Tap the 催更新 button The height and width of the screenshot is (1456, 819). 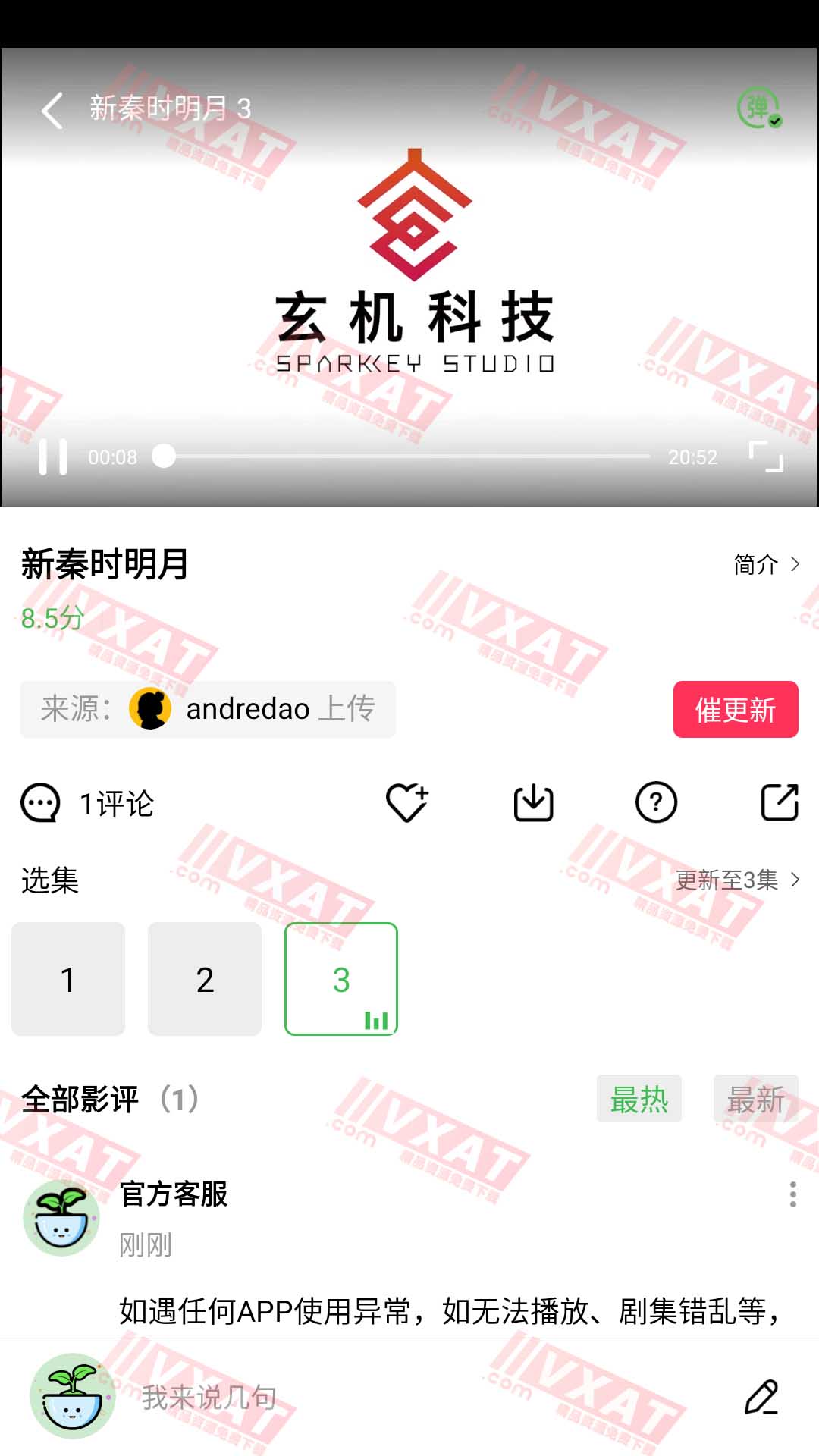pyautogui.click(x=735, y=709)
